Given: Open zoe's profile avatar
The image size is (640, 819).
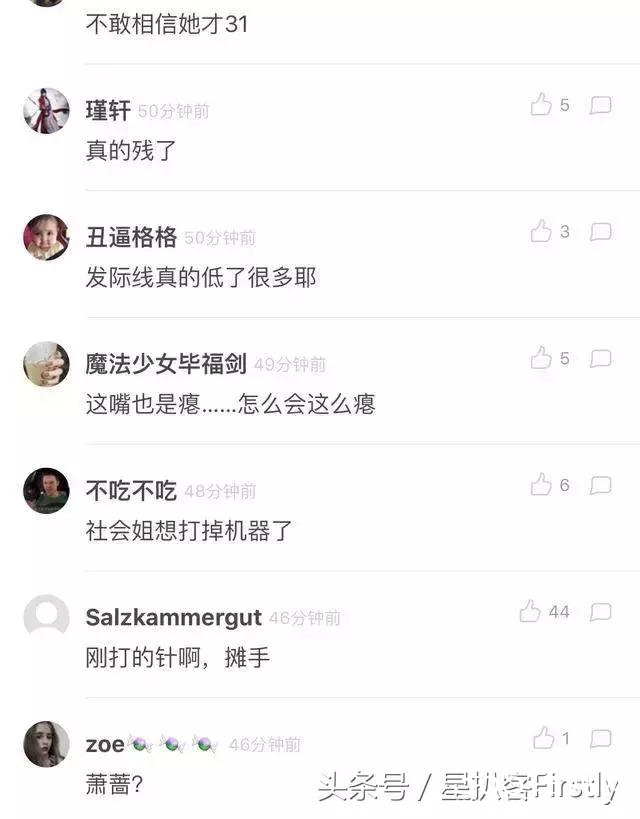Looking at the screenshot, I should click(x=46, y=744).
